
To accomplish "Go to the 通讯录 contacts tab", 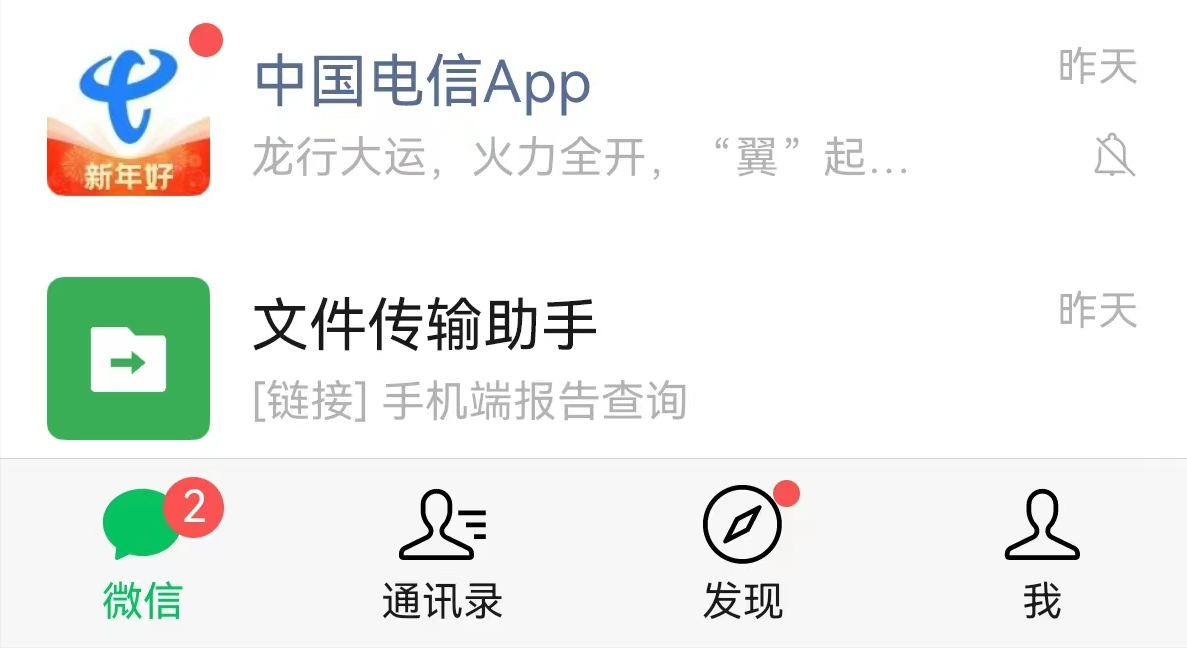I will [x=442, y=555].
